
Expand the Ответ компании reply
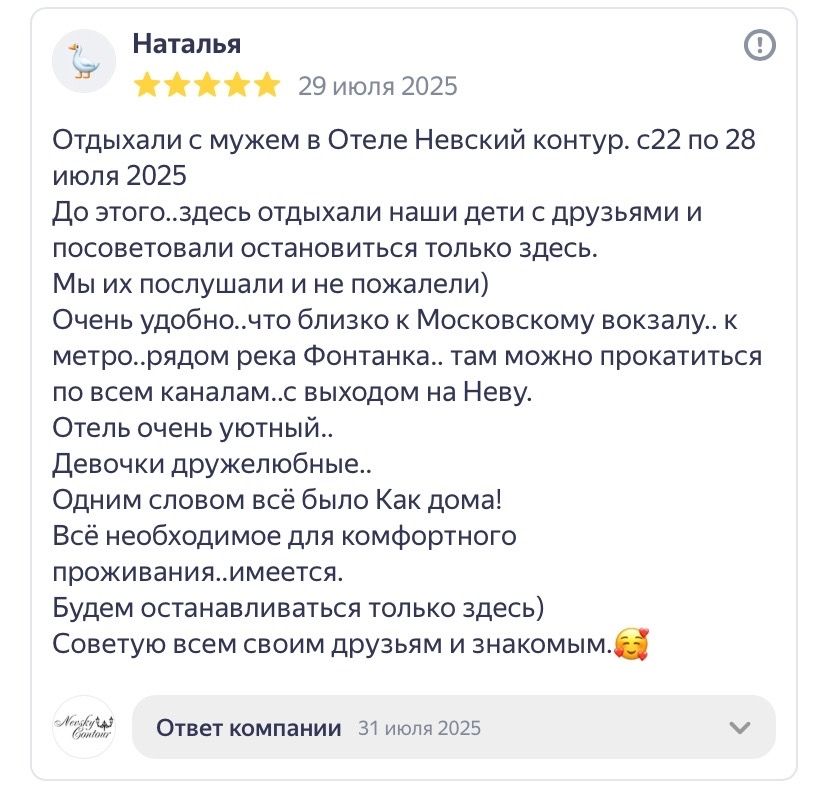click(x=739, y=727)
